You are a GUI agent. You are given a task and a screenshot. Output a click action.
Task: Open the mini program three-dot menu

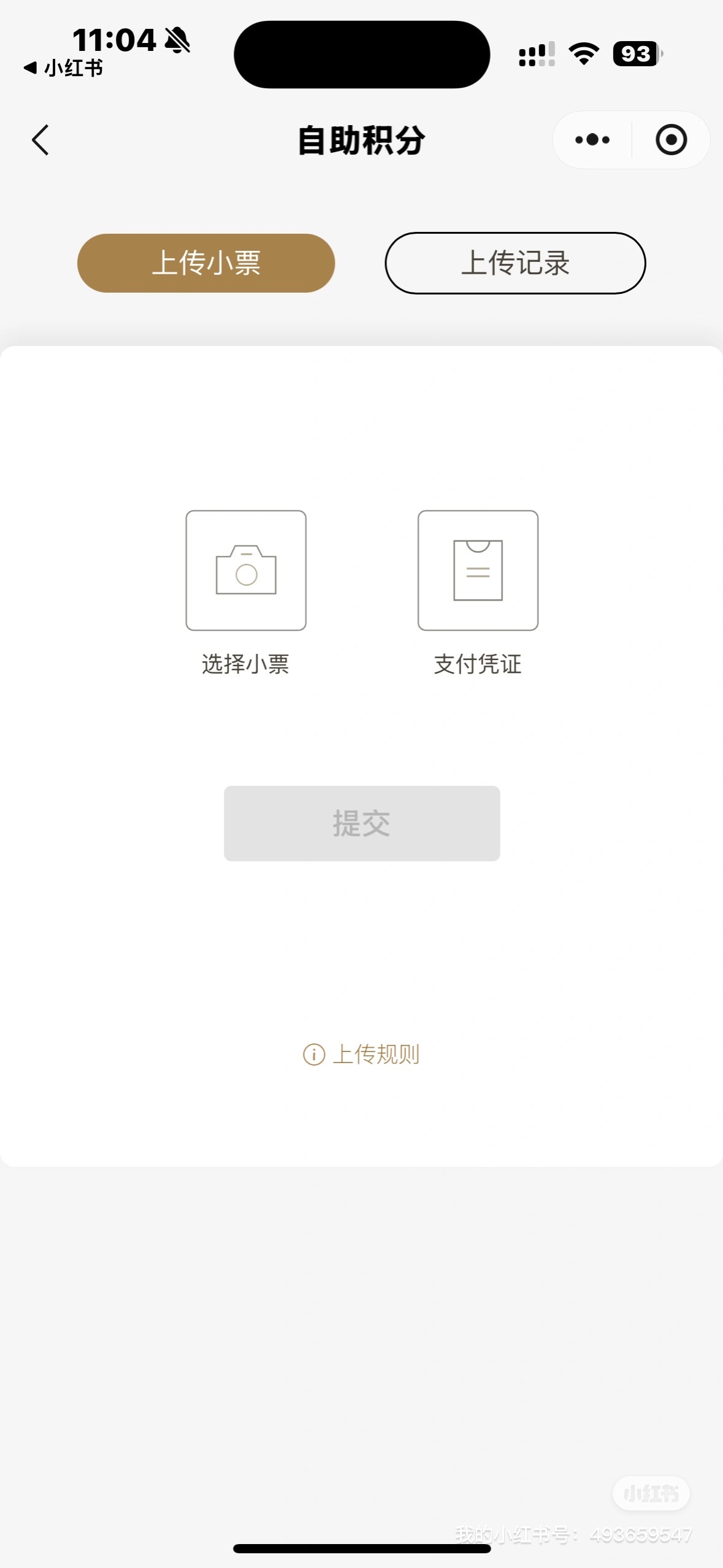point(592,140)
